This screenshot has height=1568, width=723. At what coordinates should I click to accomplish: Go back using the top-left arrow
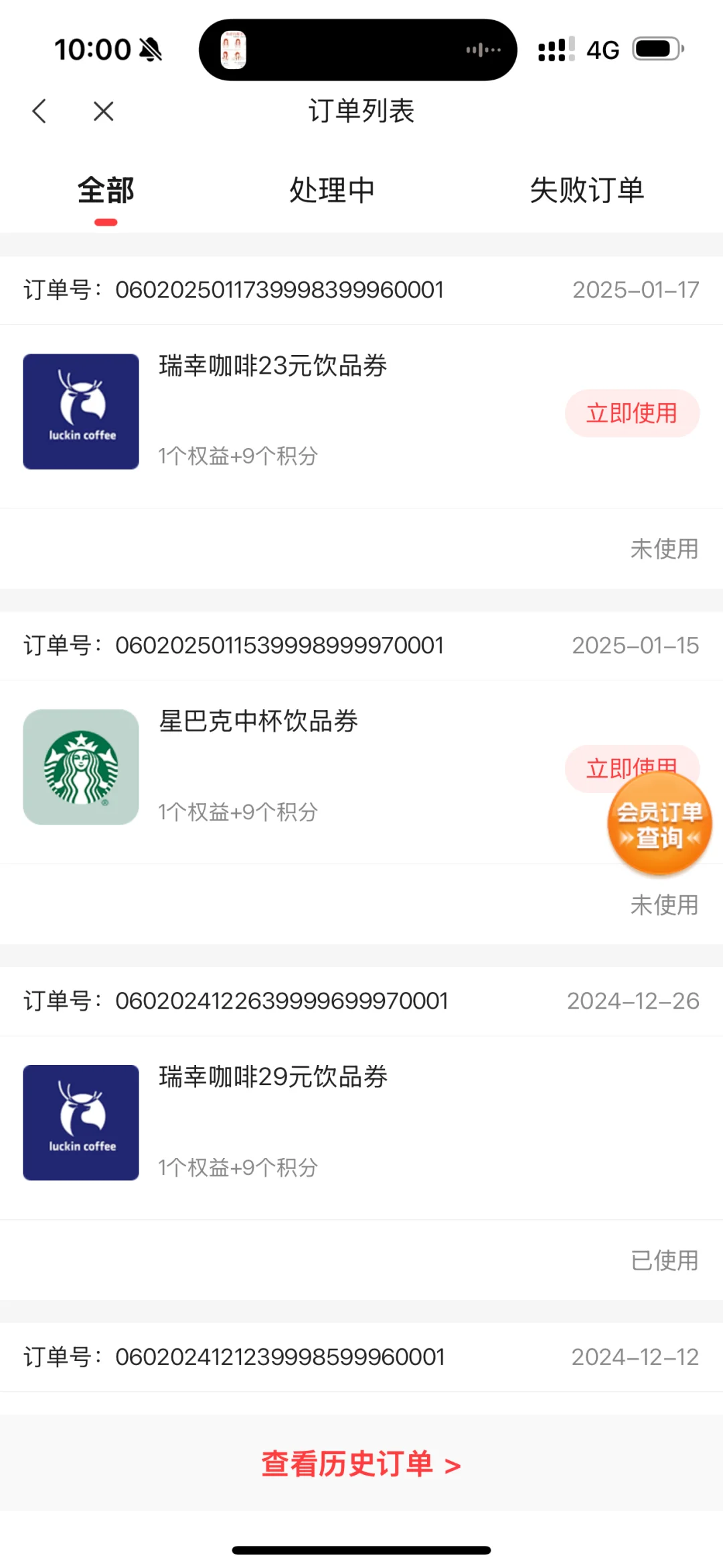coord(39,111)
